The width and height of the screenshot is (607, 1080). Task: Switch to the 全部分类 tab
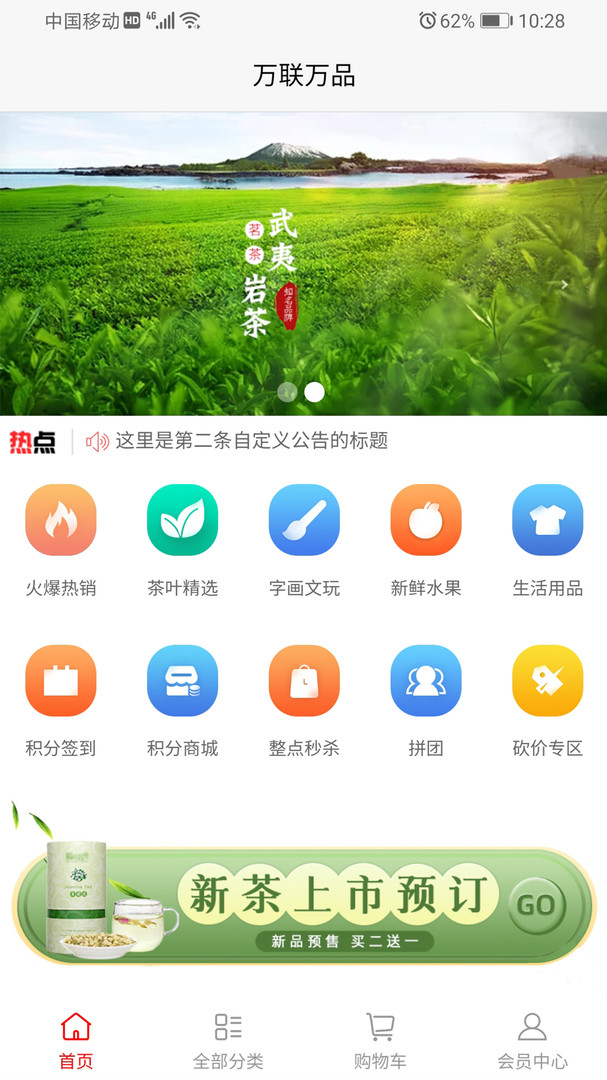[228, 1040]
